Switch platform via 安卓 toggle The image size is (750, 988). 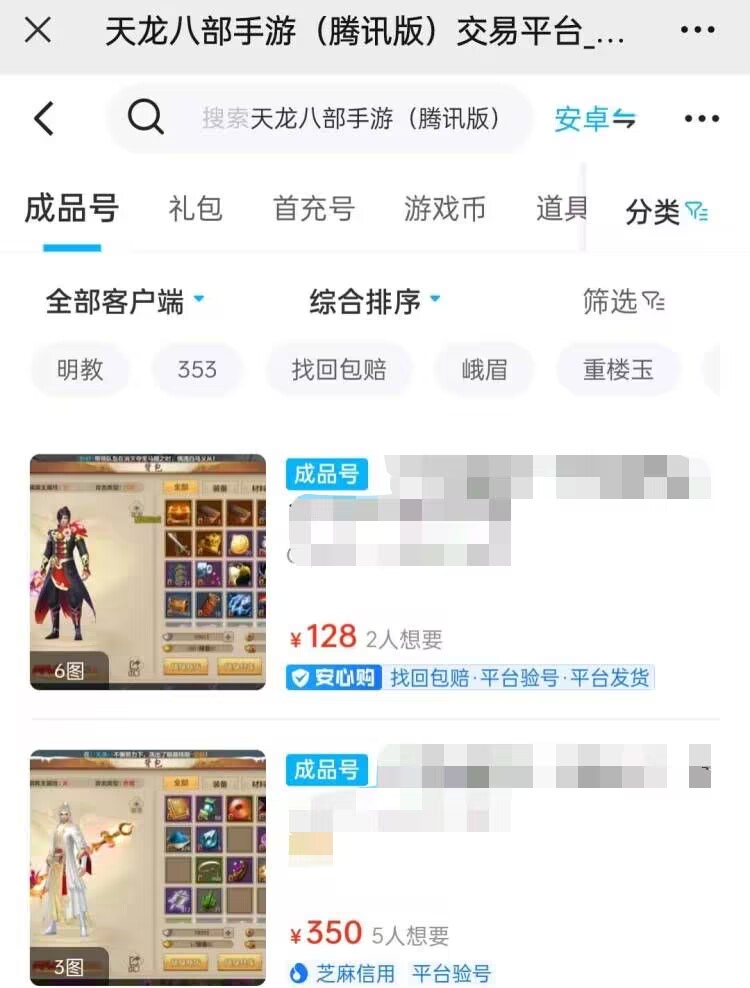tap(594, 119)
